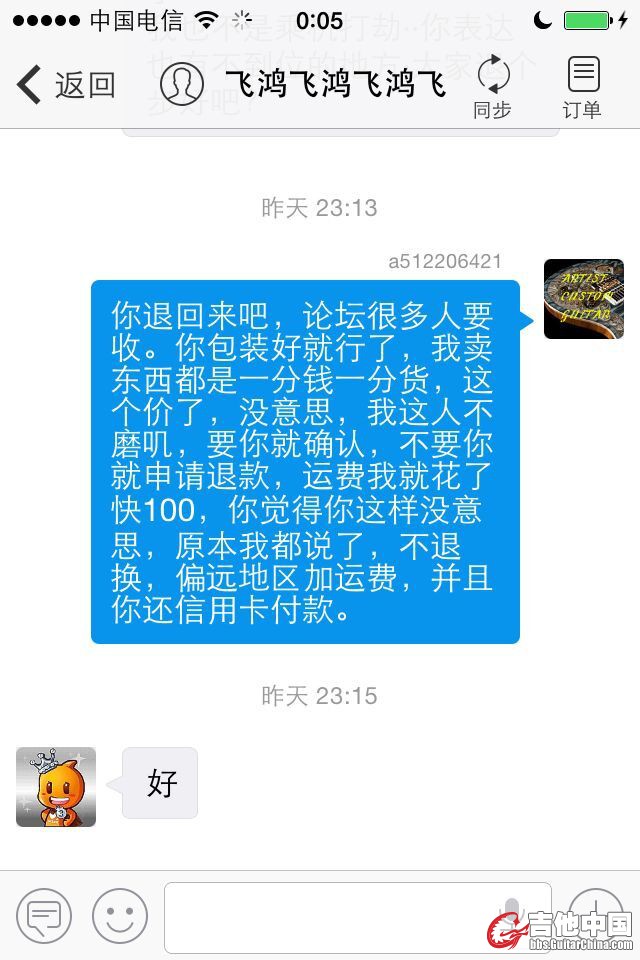Focus the message text input field
The height and width of the screenshot is (960, 640).
340,916
